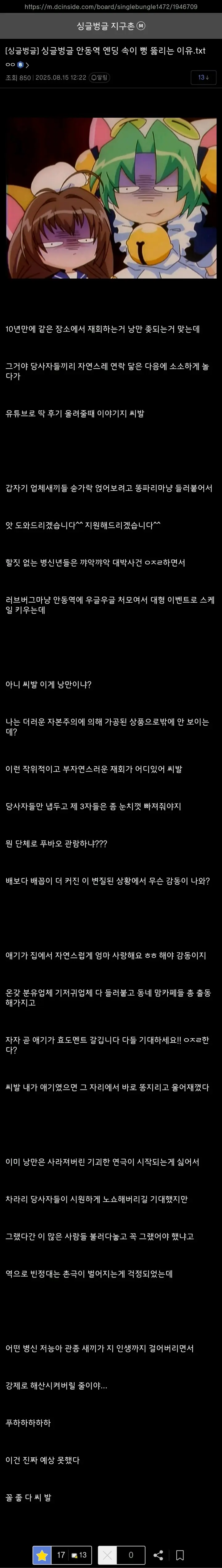Open the anime image in the post

111,198
